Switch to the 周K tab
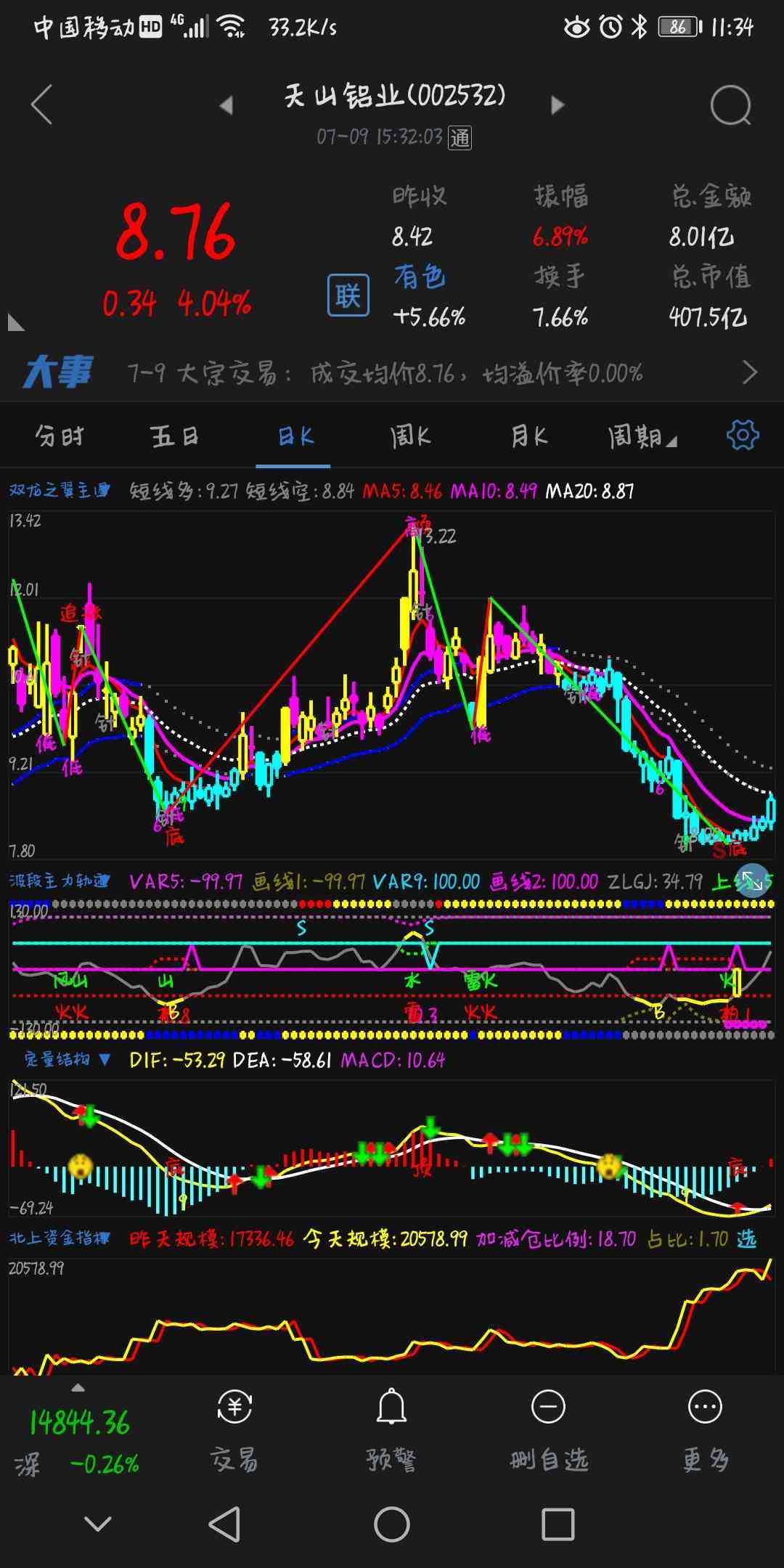The height and width of the screenshot is (1568, 784). point(410,436)
